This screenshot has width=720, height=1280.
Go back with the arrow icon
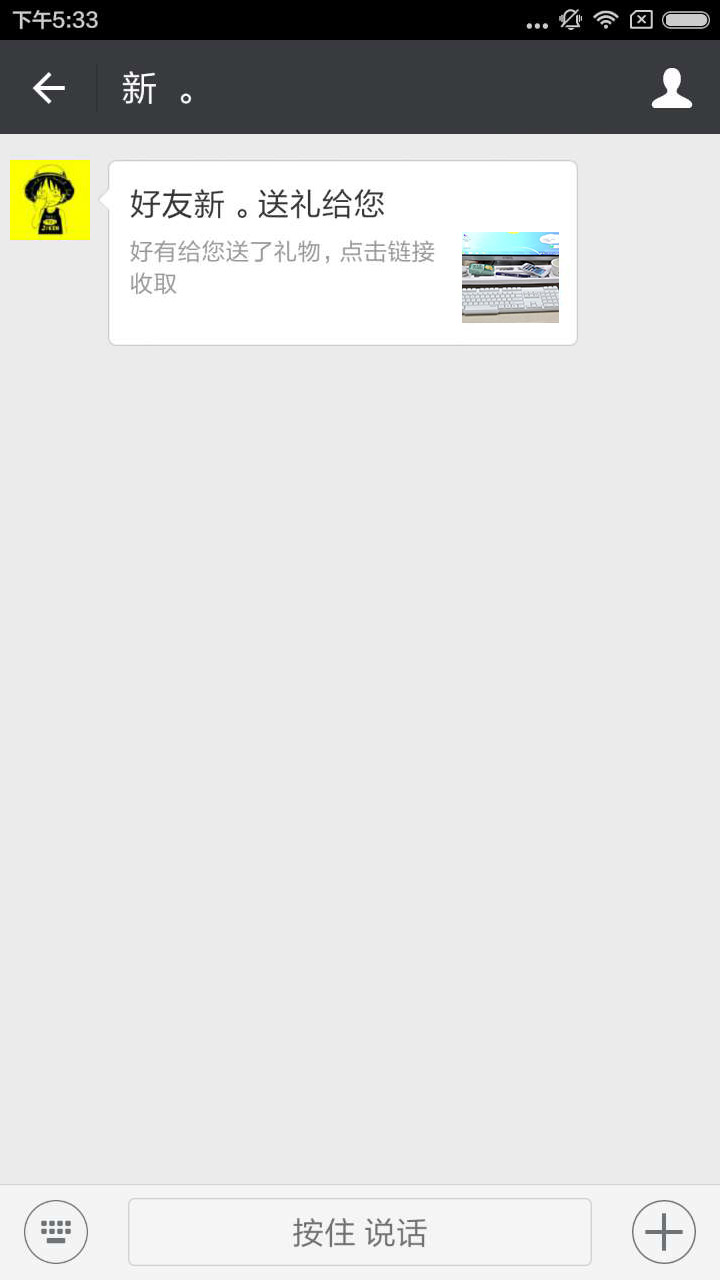tap(48, 88)
